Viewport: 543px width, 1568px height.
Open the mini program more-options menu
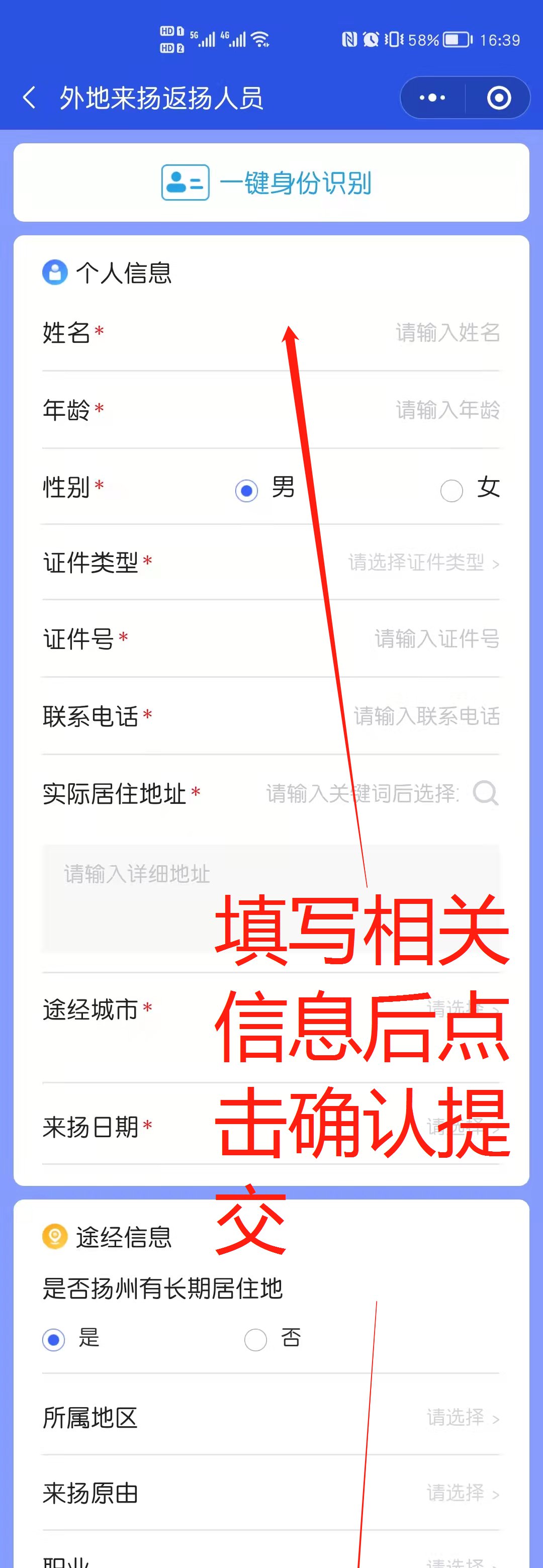432,98
